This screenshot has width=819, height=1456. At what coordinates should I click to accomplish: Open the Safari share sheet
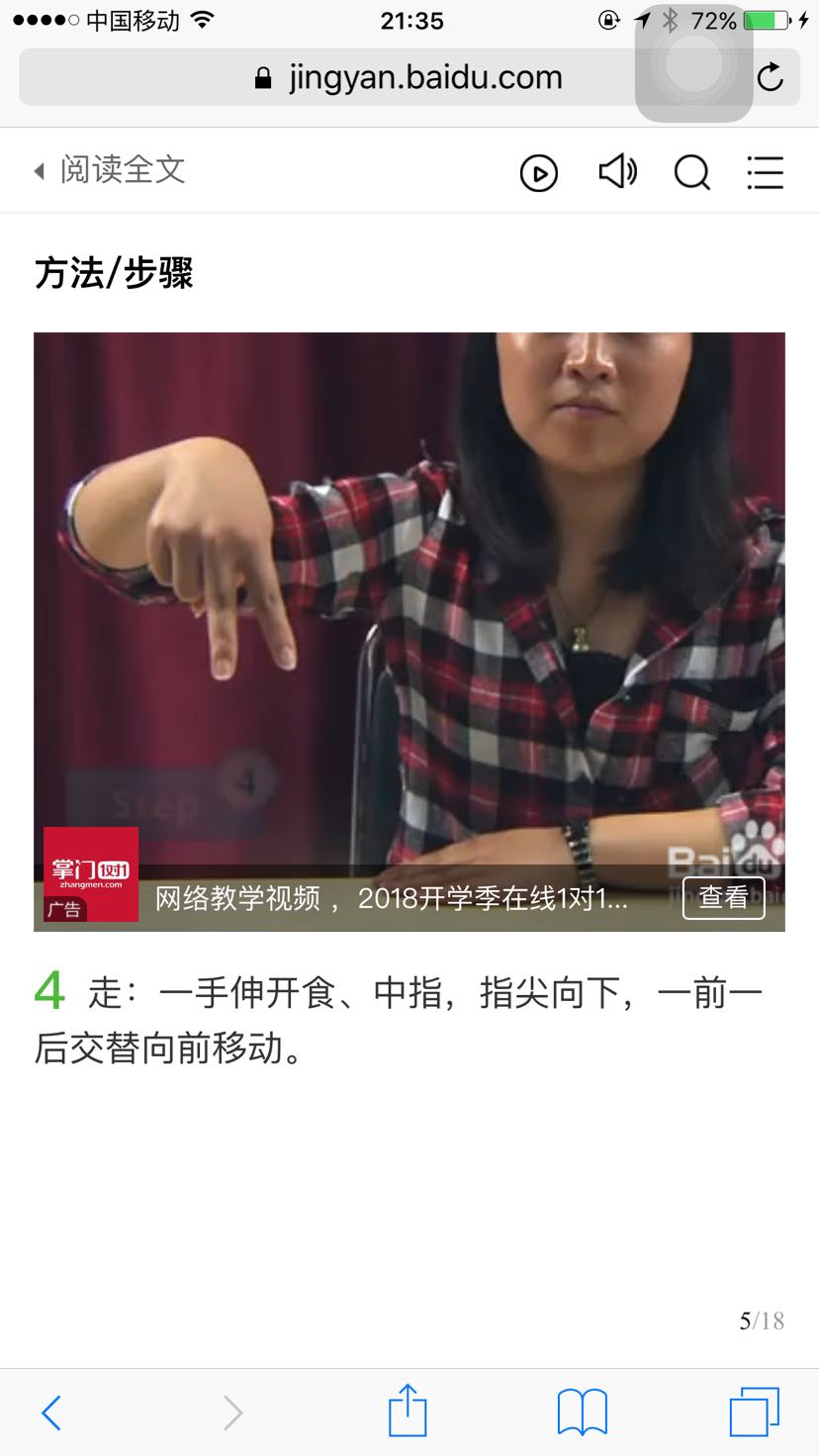coord(408,1410)
